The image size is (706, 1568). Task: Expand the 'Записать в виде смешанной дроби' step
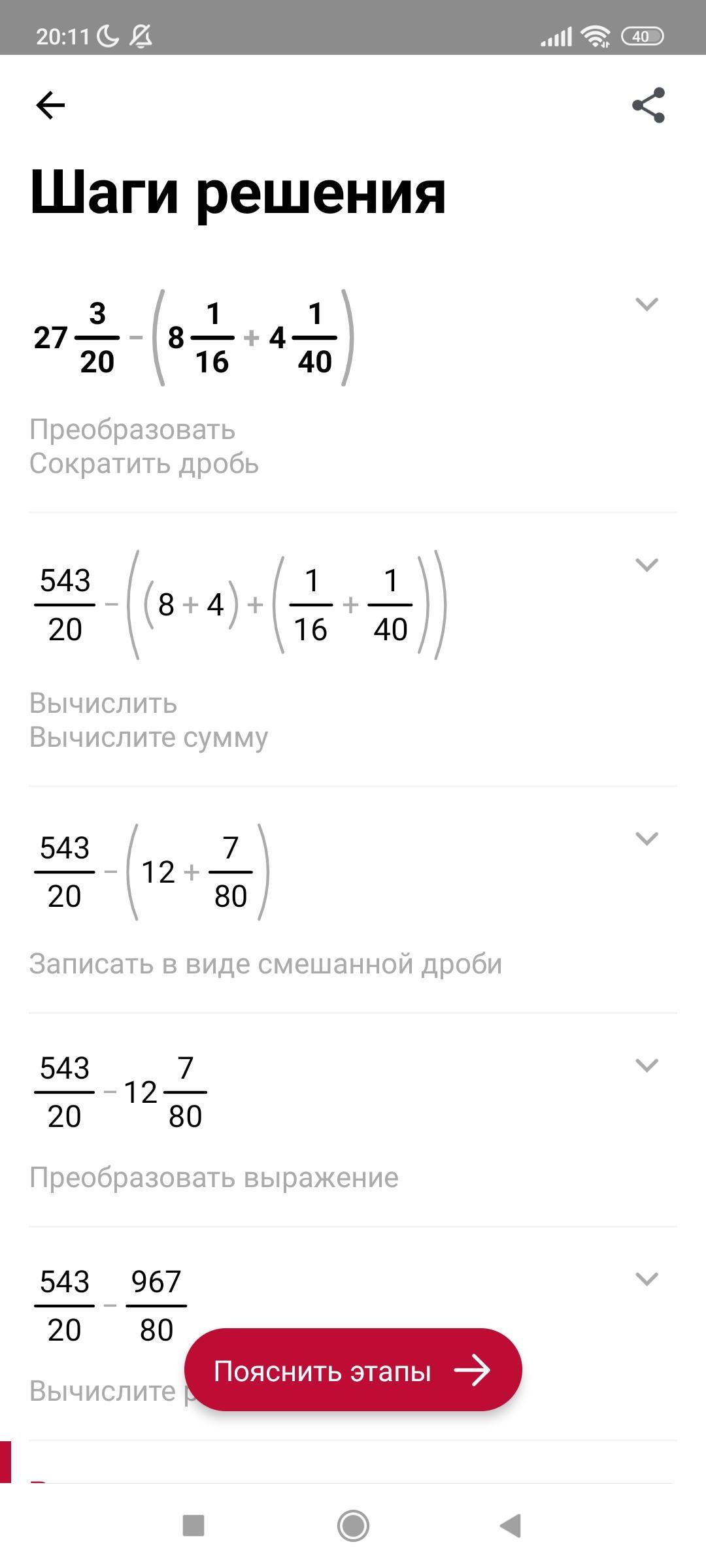647,838
